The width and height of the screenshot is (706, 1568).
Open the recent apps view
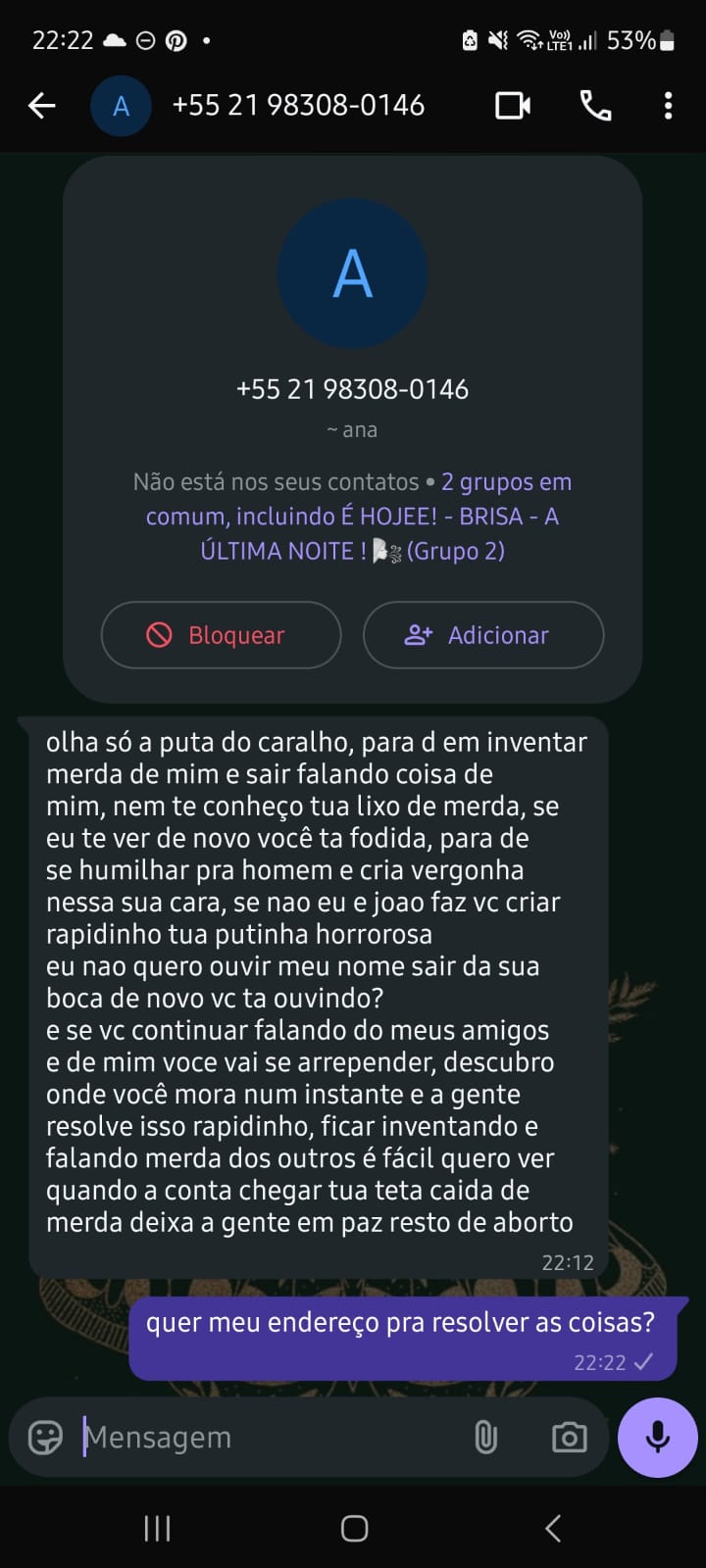click(157, 1528)
